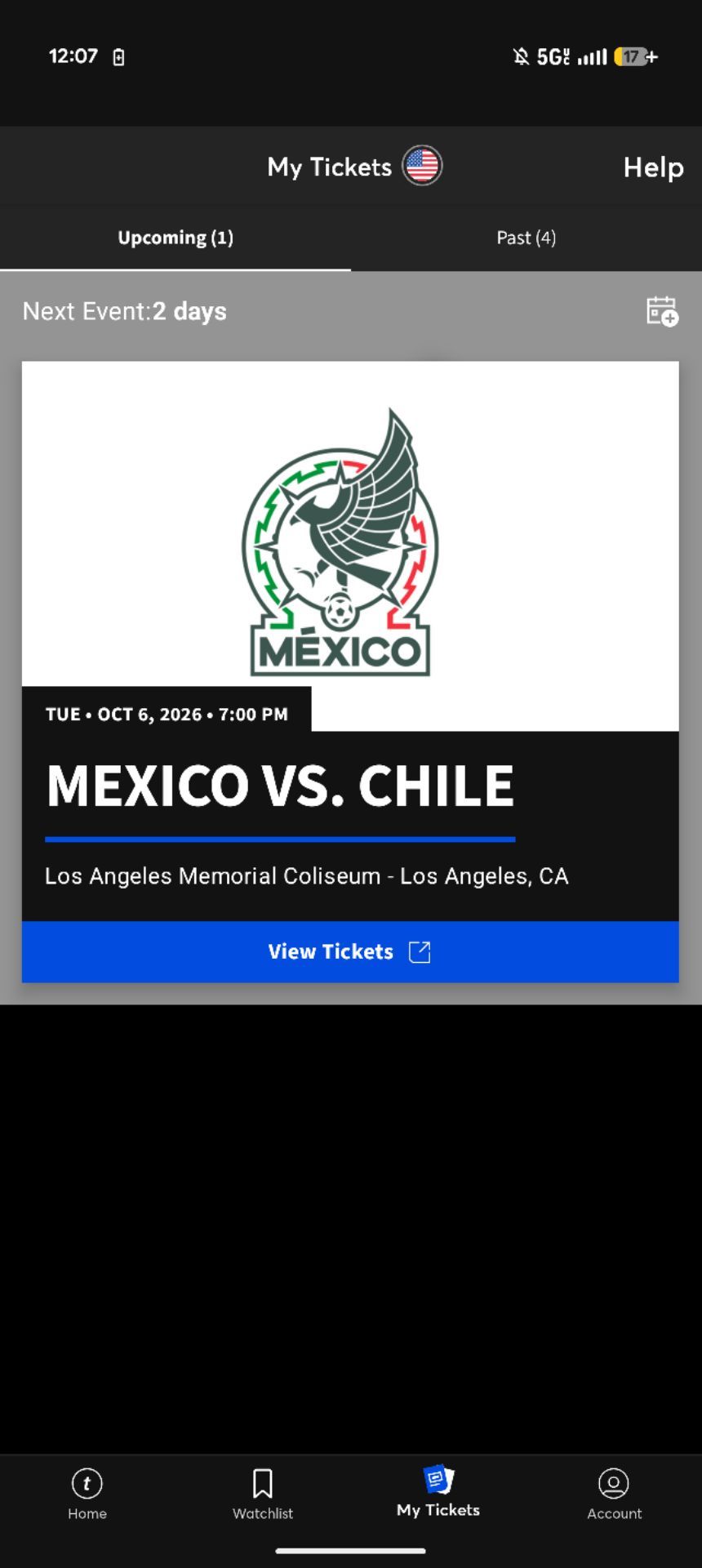
Task: Open the Watchlist tab
Action: 263,1494
